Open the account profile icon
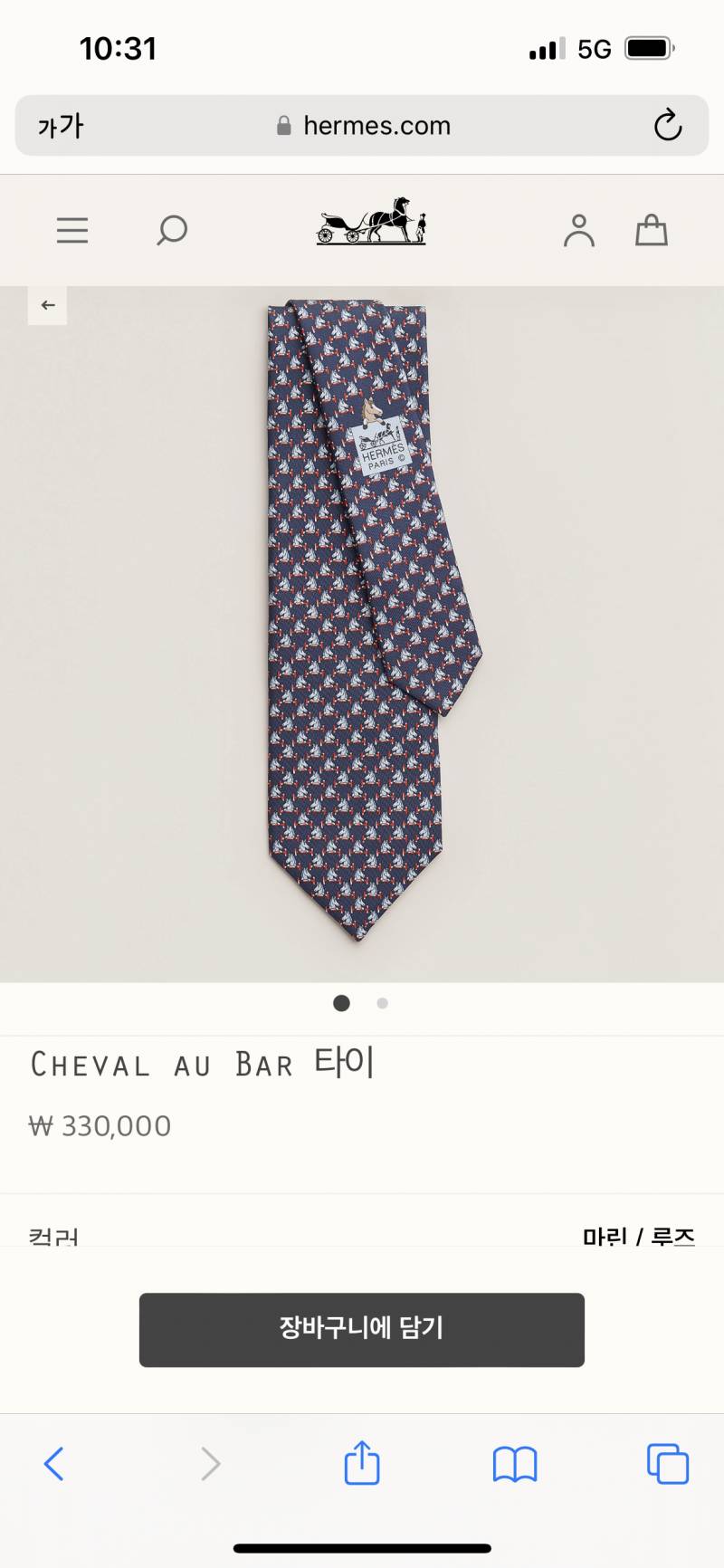724x1568 pixels. (x=579, y=230)
